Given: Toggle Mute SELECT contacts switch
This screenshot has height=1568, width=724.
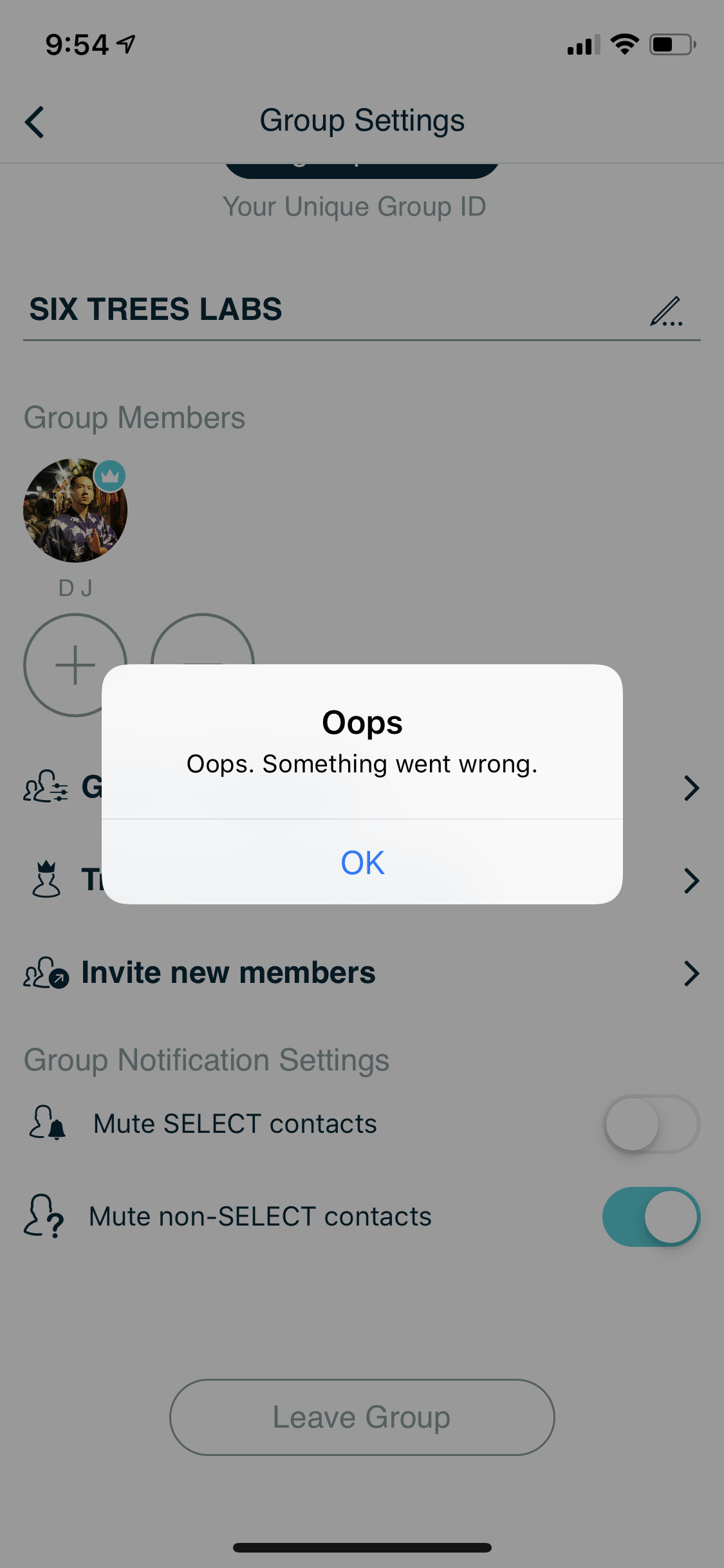Looking at the screenshot, I should tap(651, 1124).
